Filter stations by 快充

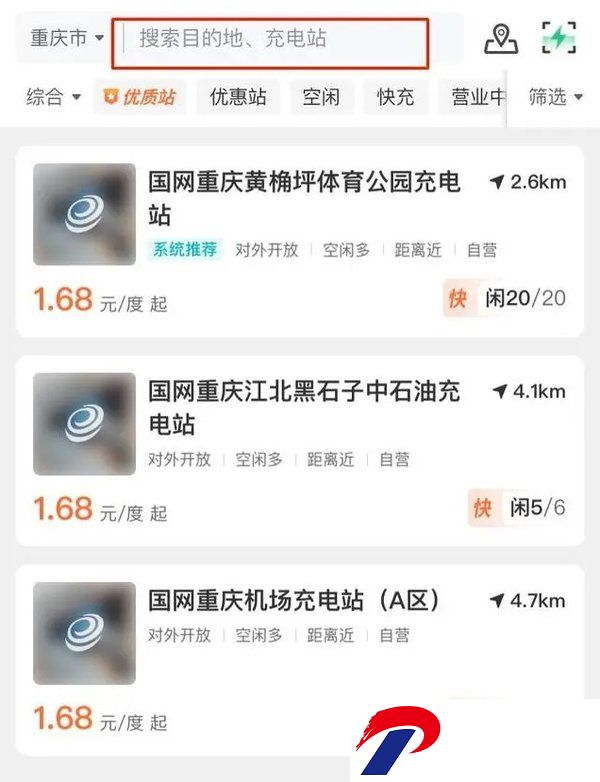pyautogui.click(x=395, y=97)
